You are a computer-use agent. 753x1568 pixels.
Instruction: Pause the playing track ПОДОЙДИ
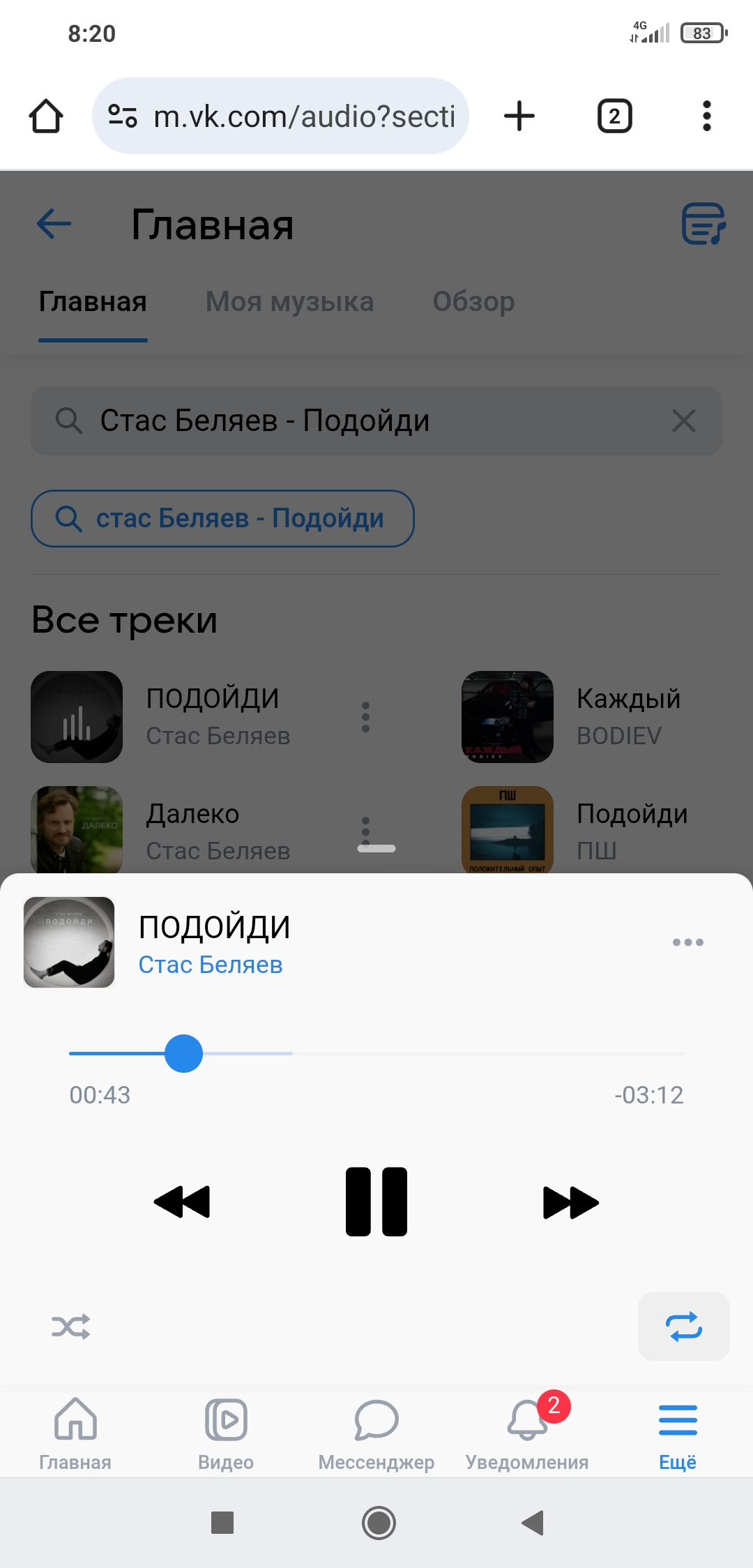[x=376, y=1201]
